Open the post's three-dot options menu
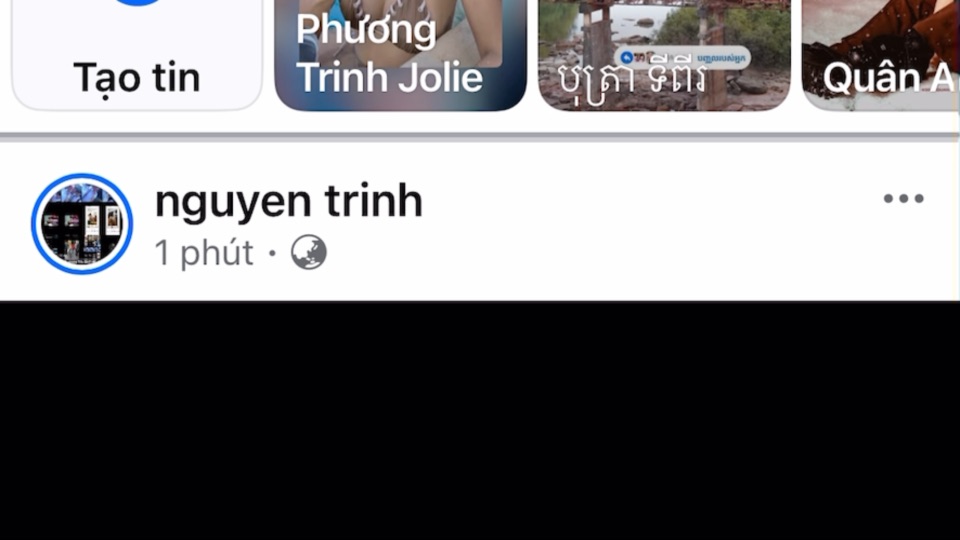 point(903,199)
